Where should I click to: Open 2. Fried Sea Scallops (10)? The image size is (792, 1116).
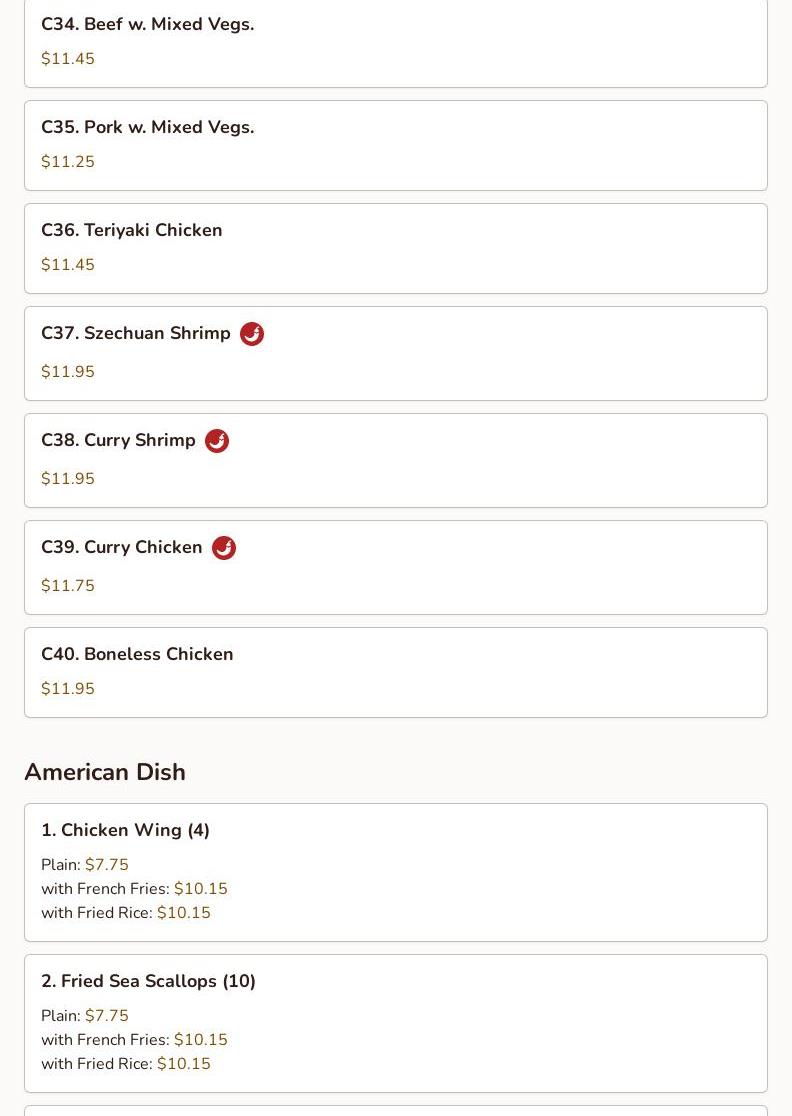pos(395,1023)
